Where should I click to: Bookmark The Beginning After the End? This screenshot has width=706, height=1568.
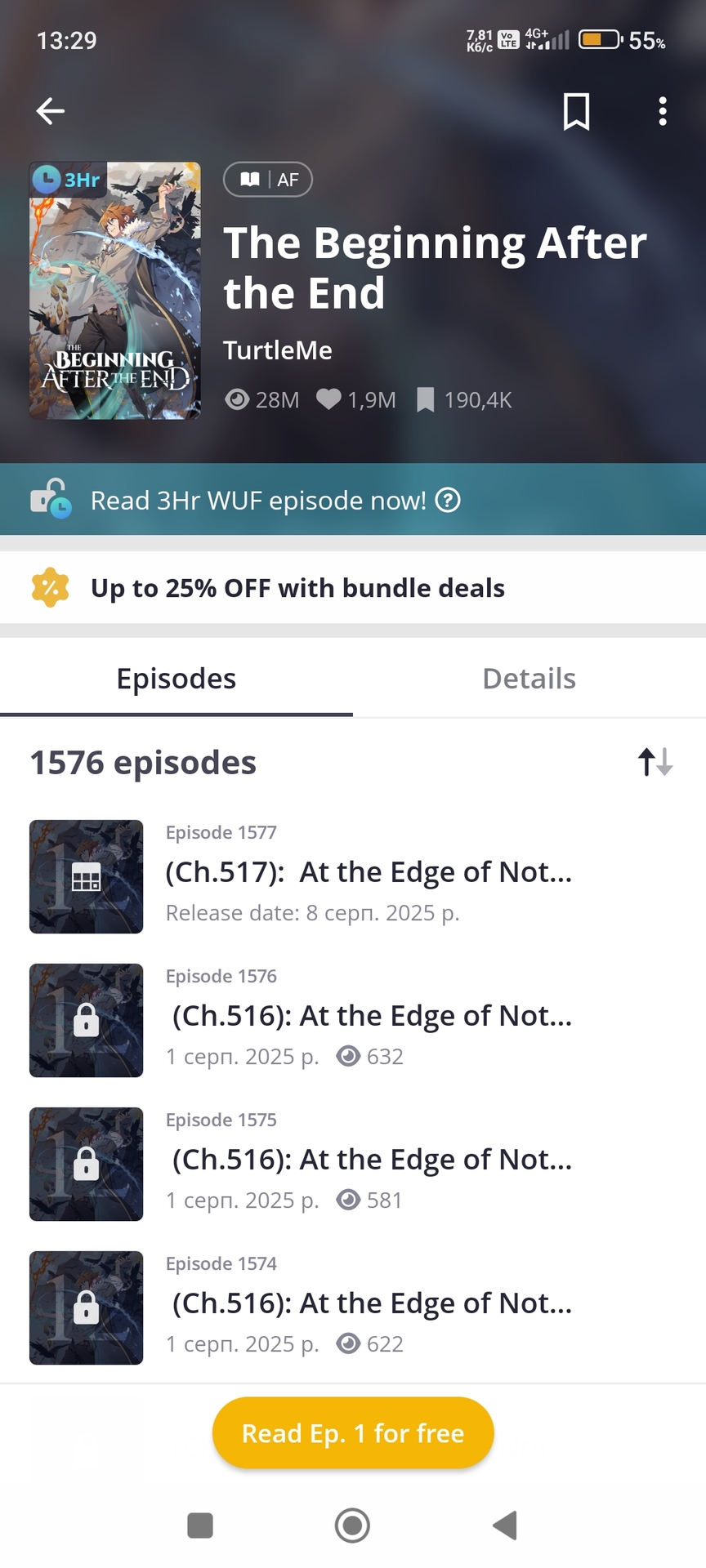(x=576, y=111)
